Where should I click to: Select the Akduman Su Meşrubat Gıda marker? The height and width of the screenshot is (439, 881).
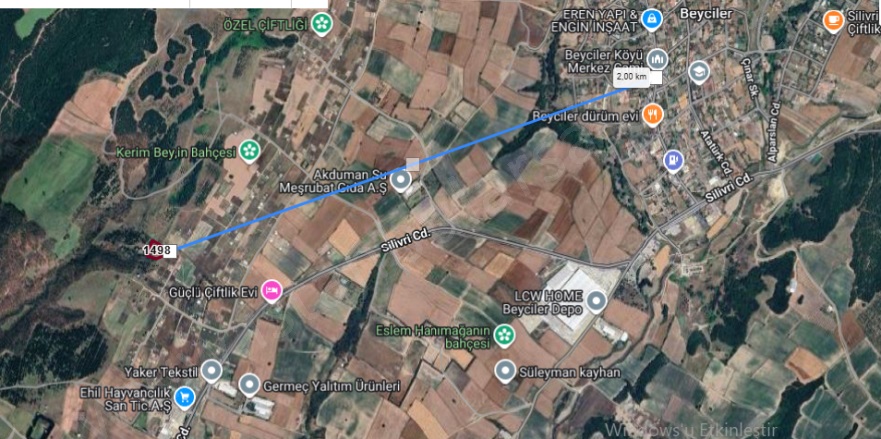tap(401, 181)
